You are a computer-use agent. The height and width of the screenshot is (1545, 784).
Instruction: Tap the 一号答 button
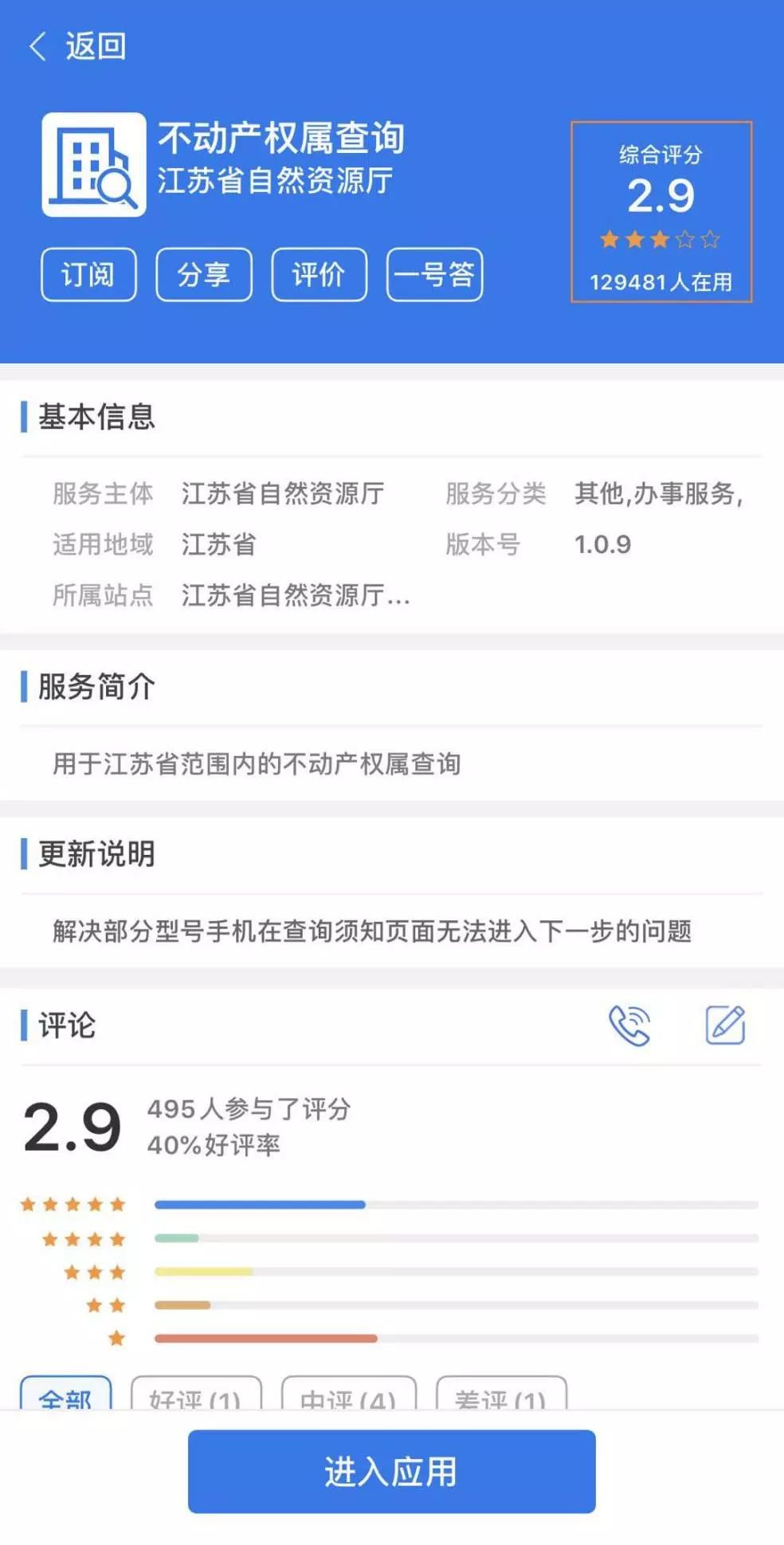click(x=434, y=275)
